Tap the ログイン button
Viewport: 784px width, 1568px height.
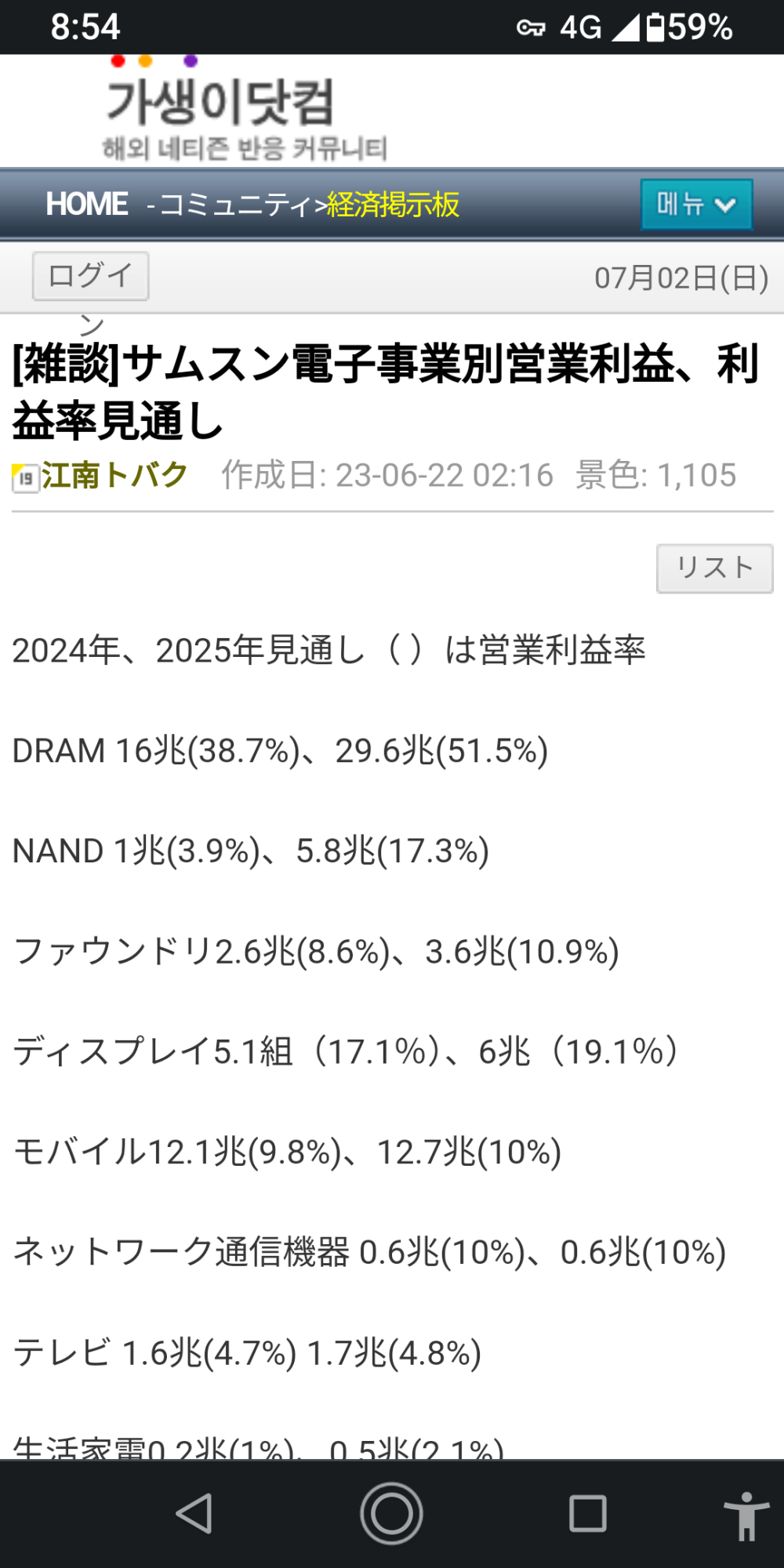(90, 276)
